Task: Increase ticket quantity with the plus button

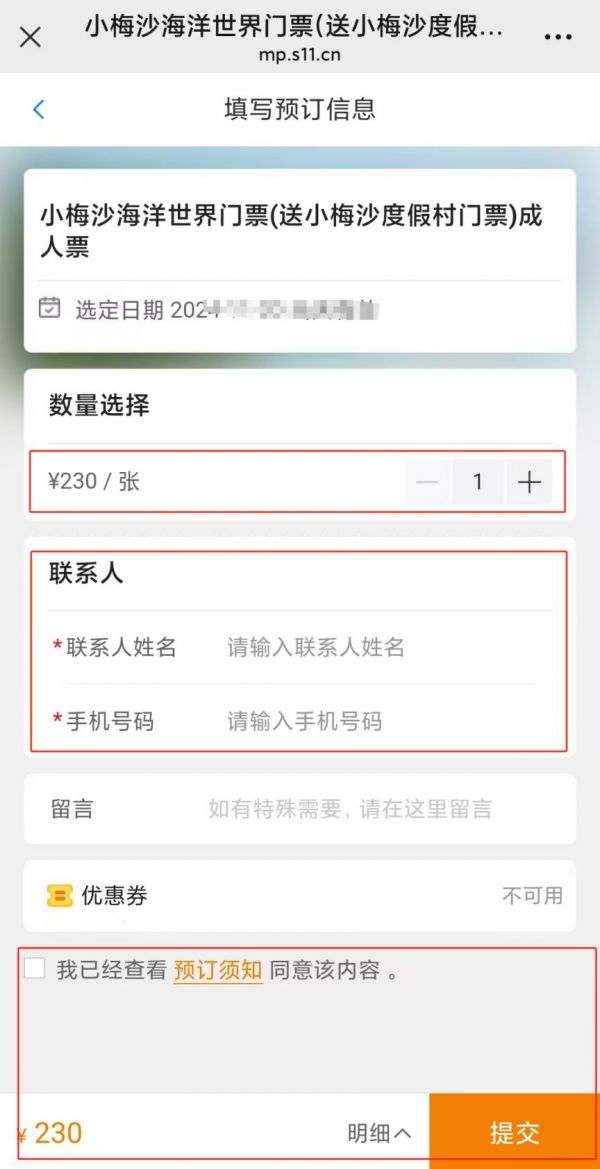Action: pyautogui.click(x=529, y=482)
